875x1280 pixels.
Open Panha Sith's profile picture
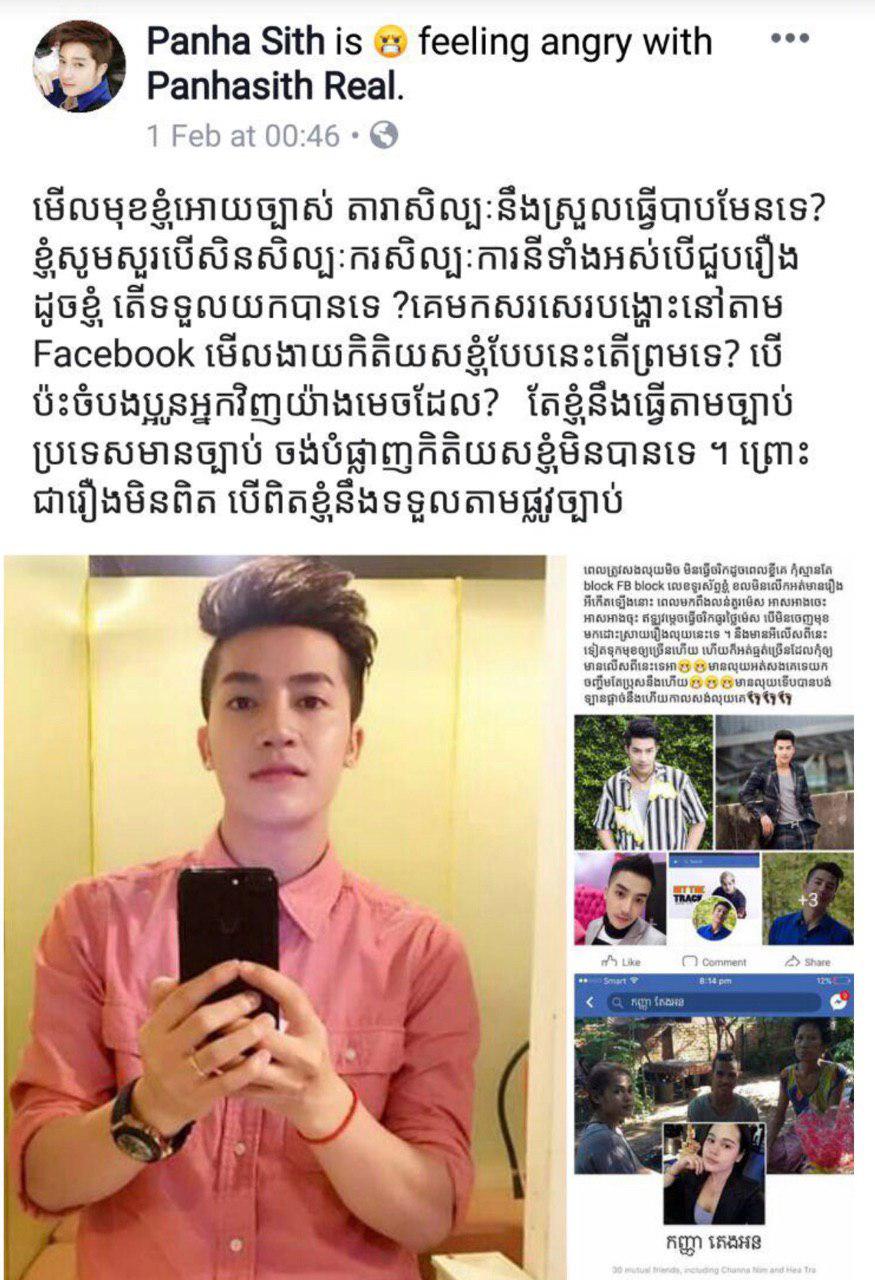point(80,65)
